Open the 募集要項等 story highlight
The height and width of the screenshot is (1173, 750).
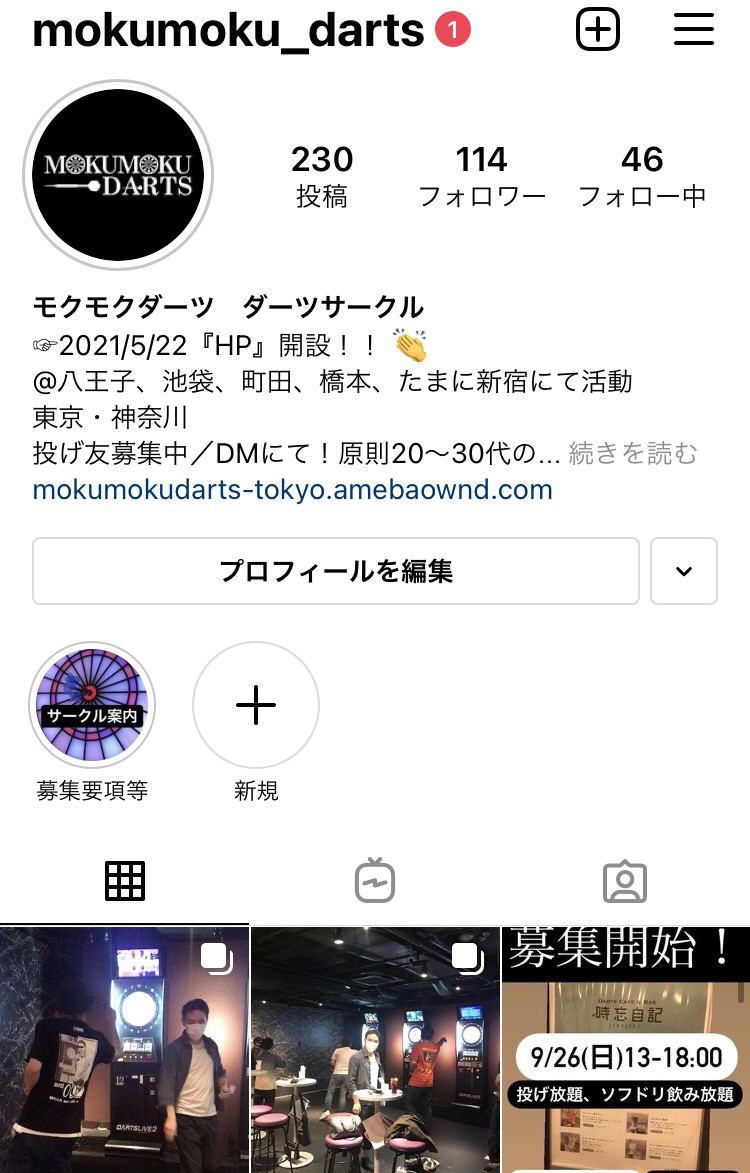[92, 705]
